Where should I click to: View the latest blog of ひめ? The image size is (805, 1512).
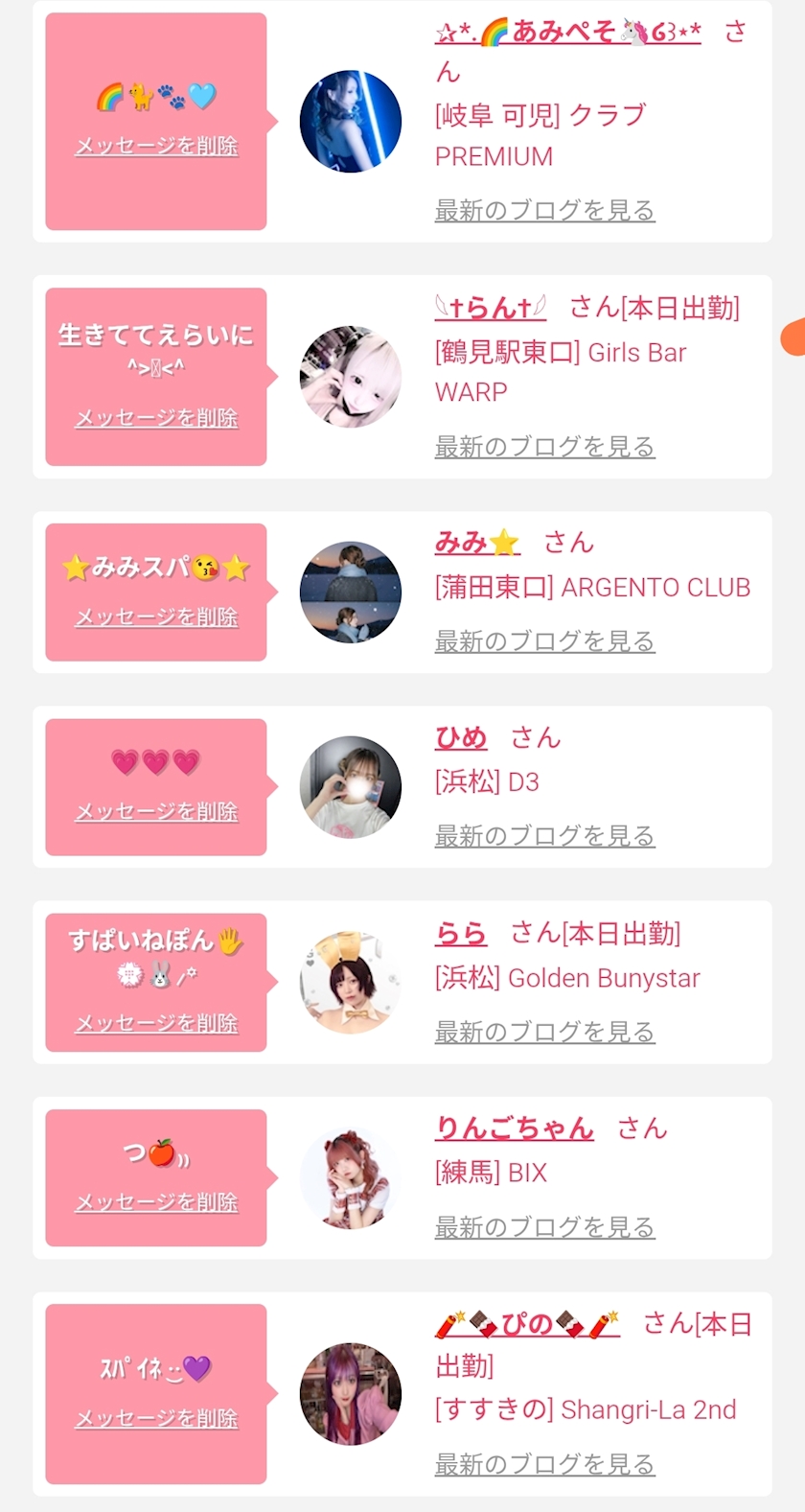coord(544,835)
